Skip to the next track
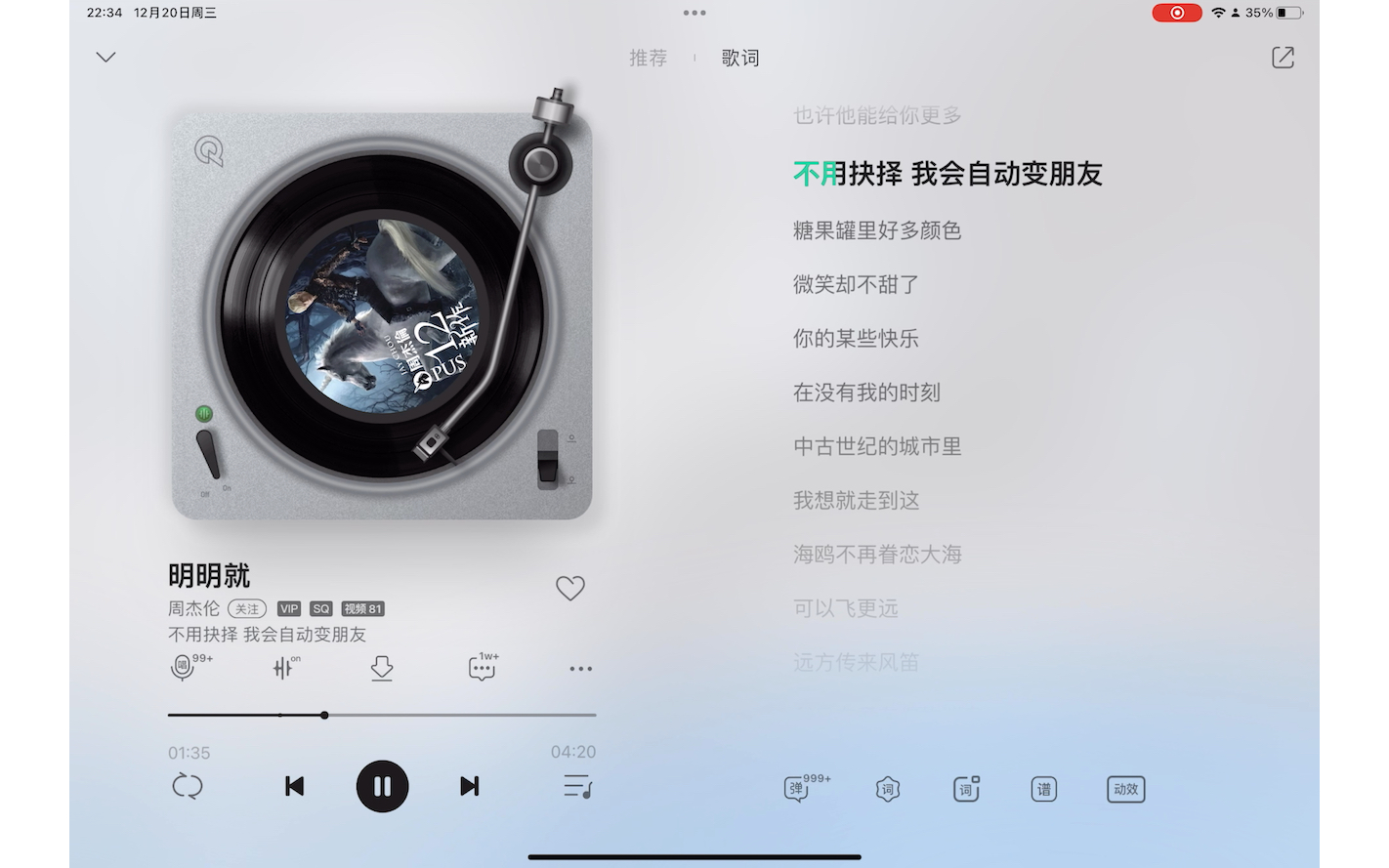The width and height of the screenshot is (1389, 868). 470,786
